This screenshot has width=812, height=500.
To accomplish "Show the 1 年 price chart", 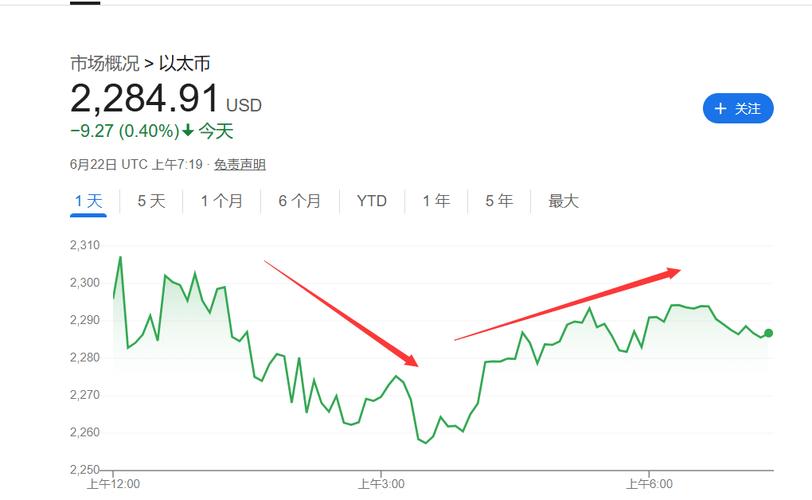I will coord(436,201).
